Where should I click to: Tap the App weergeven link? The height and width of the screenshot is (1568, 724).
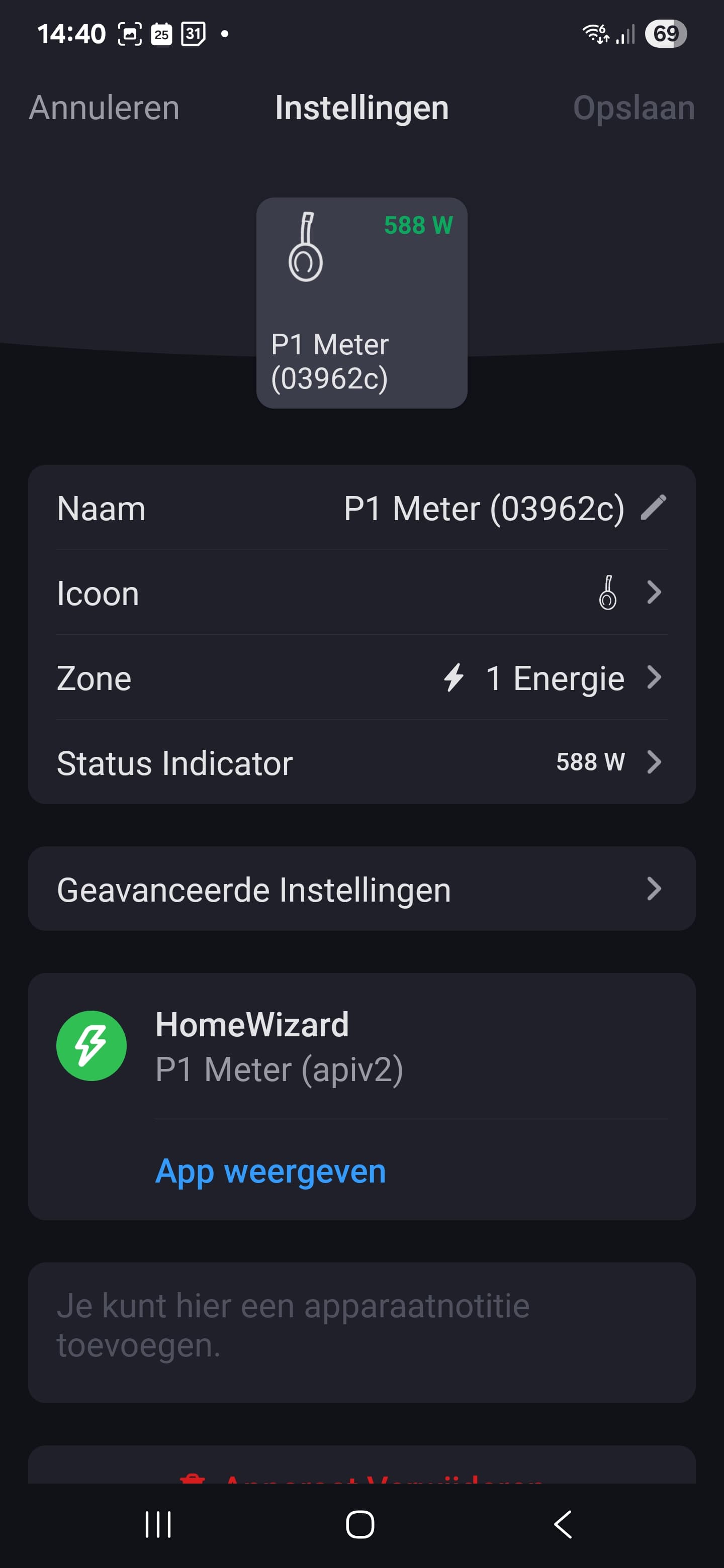[271, 1172]
